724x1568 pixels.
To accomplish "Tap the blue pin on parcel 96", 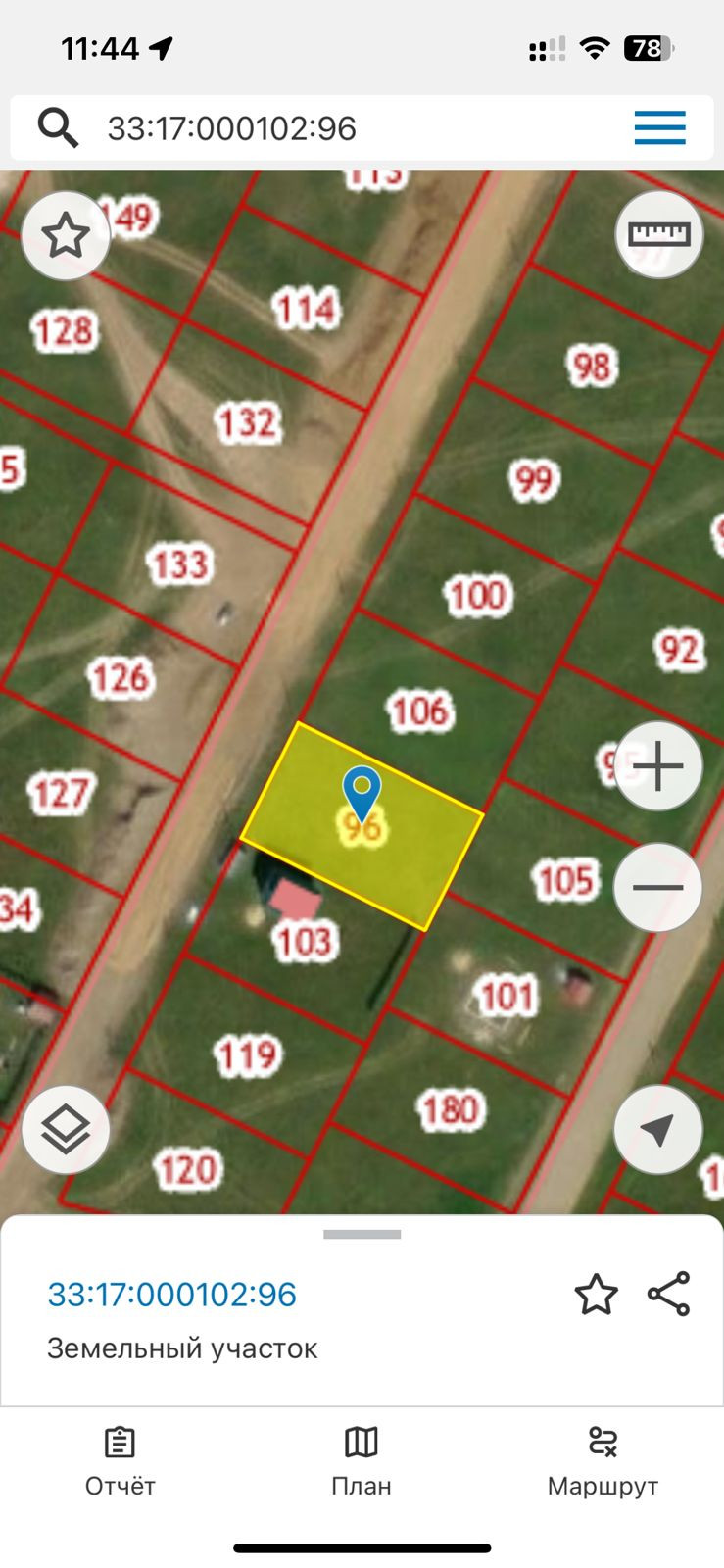I will click(362, 790).
